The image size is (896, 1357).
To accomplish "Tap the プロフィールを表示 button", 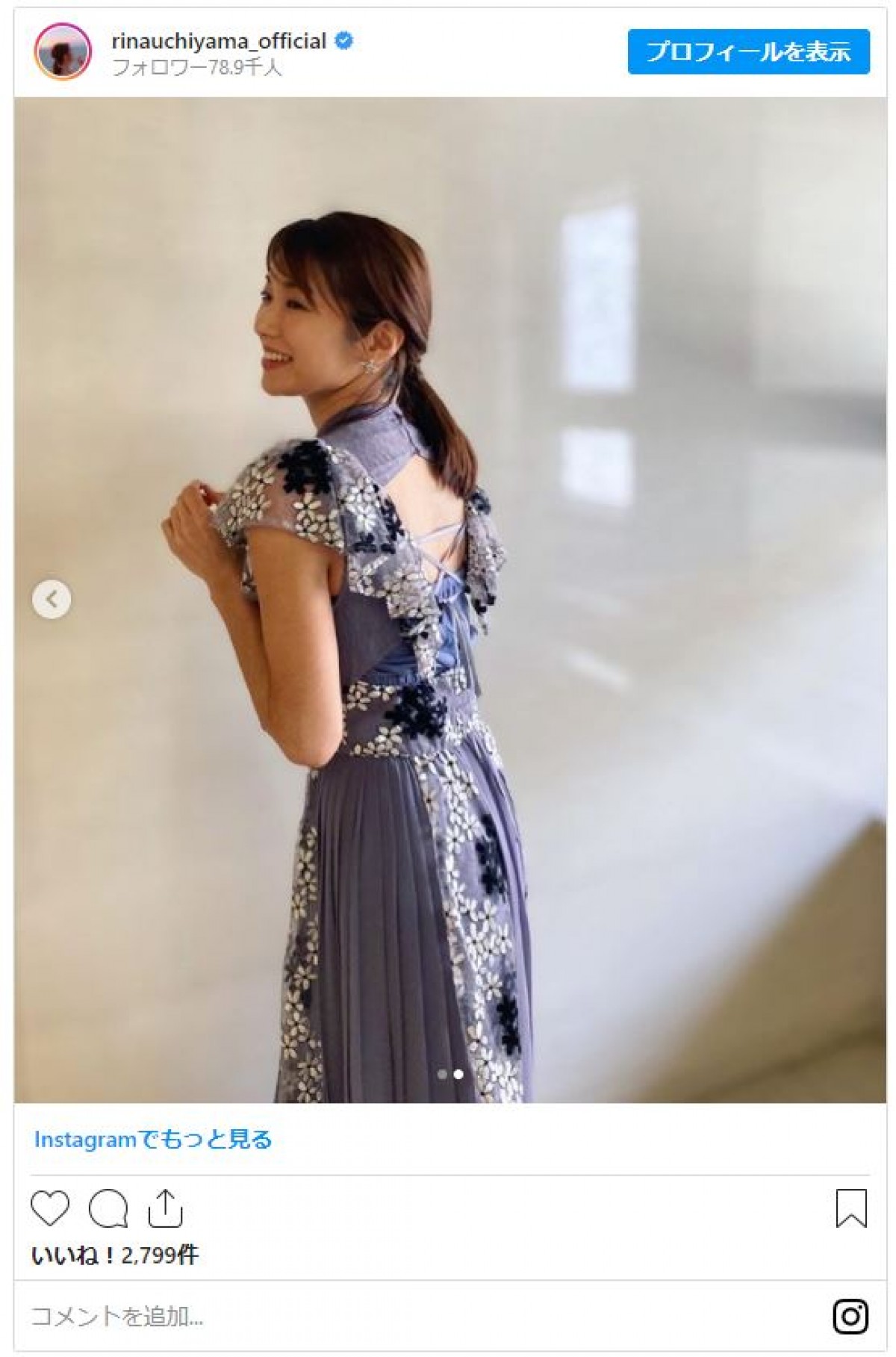I will coord(747,52).
